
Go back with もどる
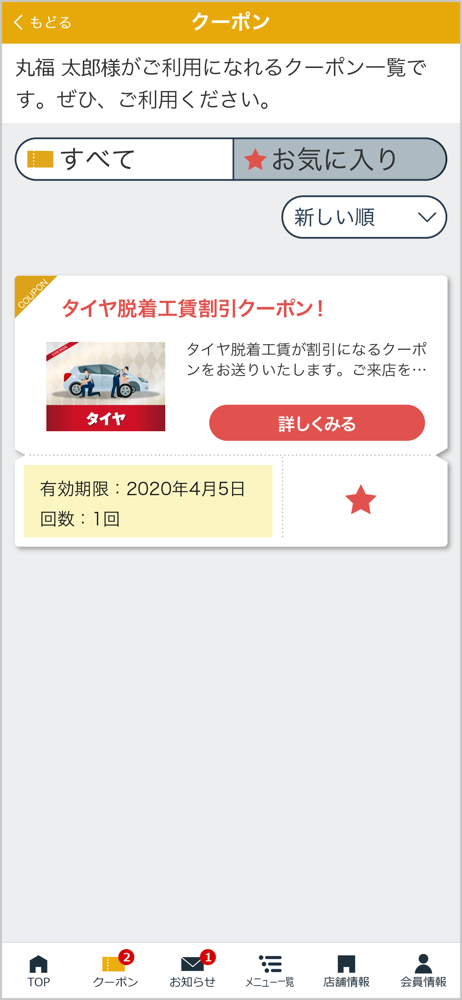point(42,22)
